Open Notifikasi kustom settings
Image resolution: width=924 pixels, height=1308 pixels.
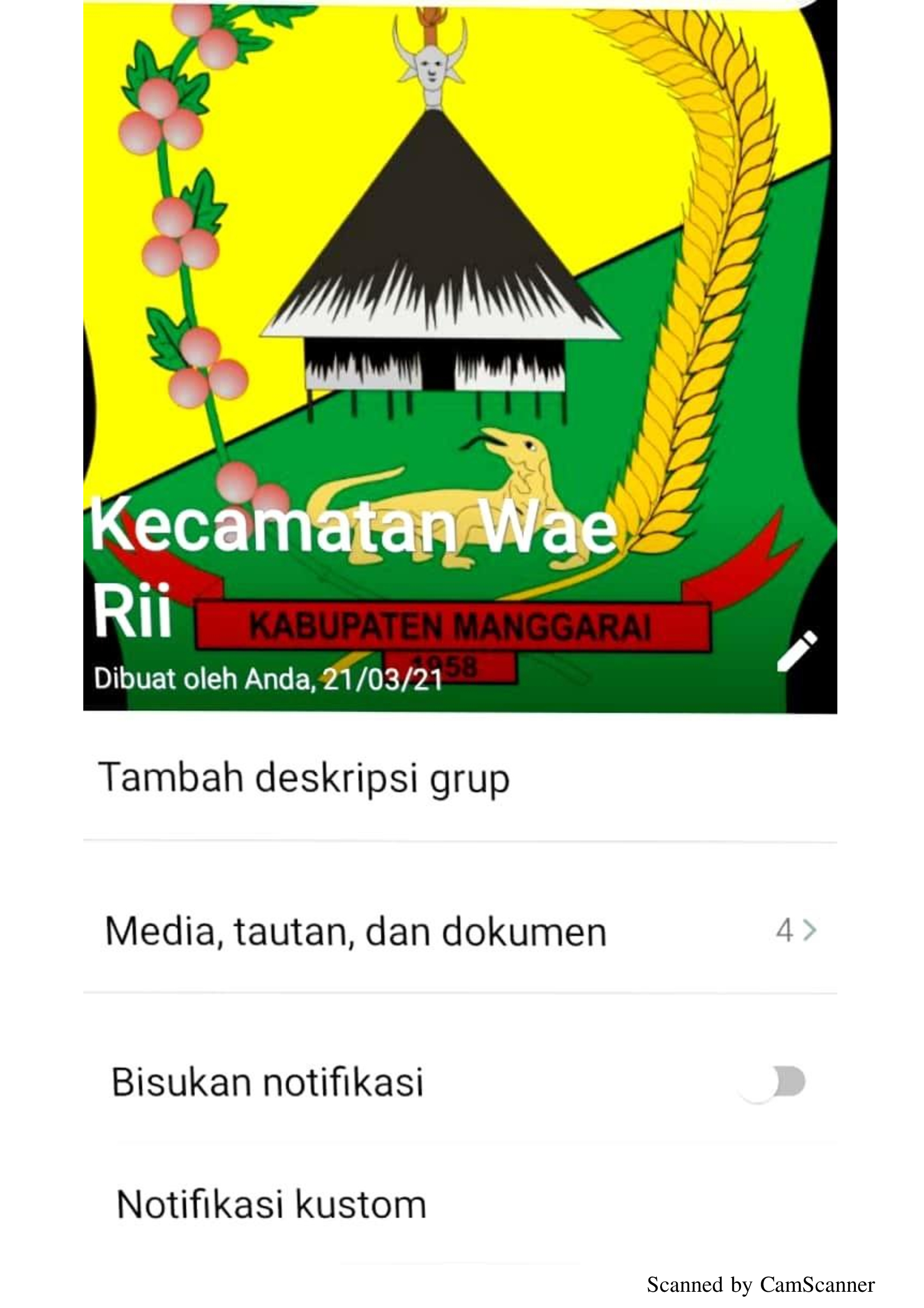(272, 1204)
